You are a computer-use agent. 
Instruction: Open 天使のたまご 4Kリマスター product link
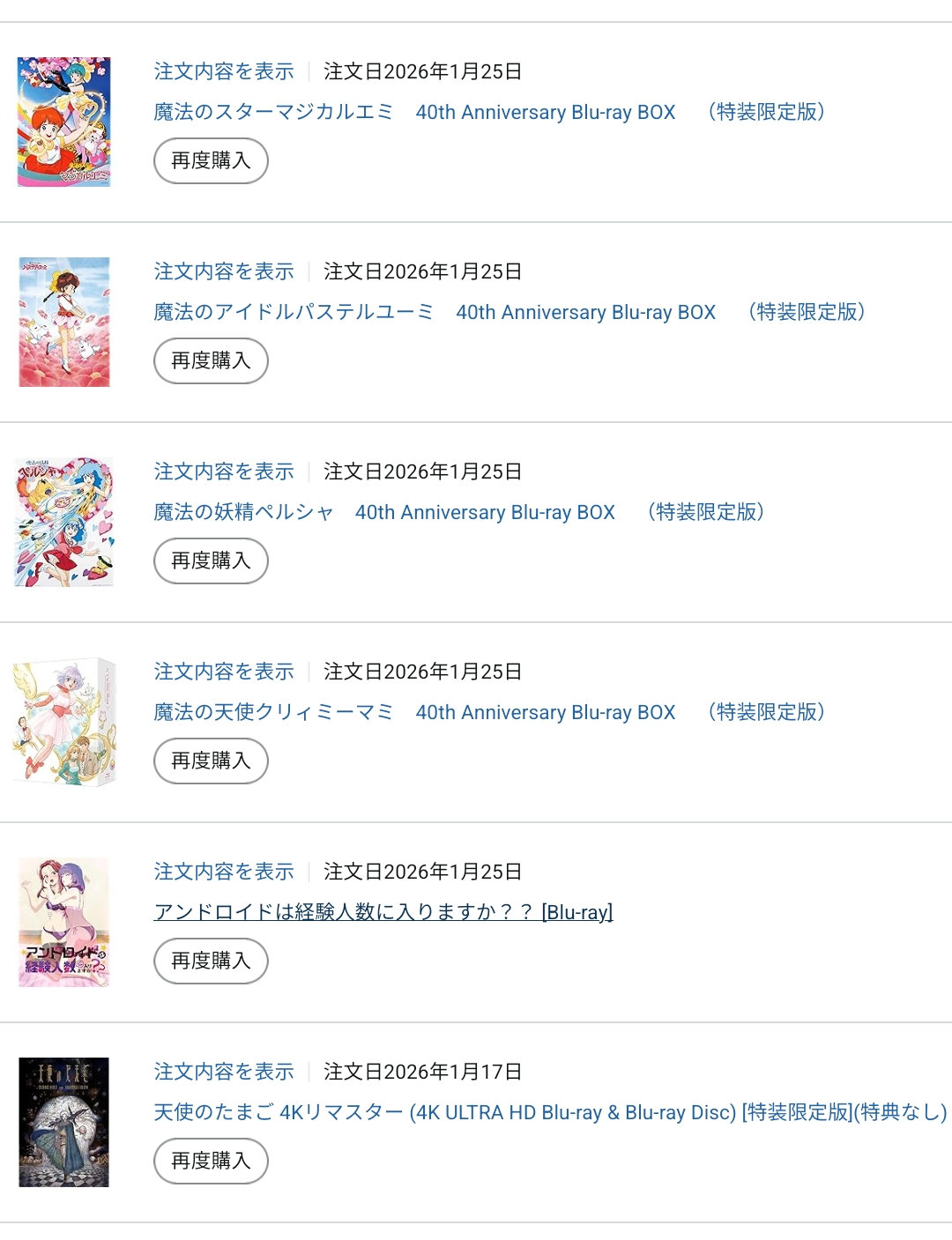point(549,1113)
